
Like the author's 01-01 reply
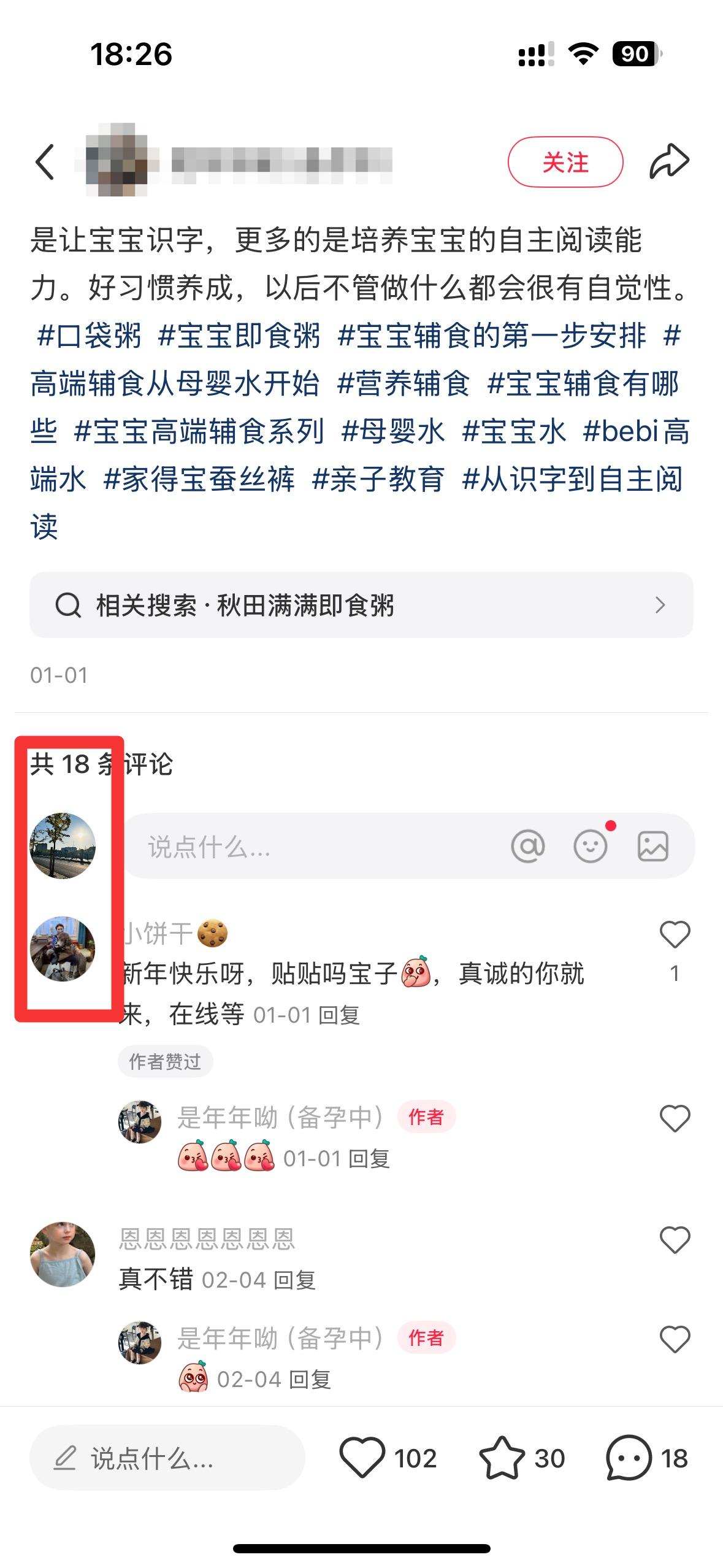(x=675, y=1118)
